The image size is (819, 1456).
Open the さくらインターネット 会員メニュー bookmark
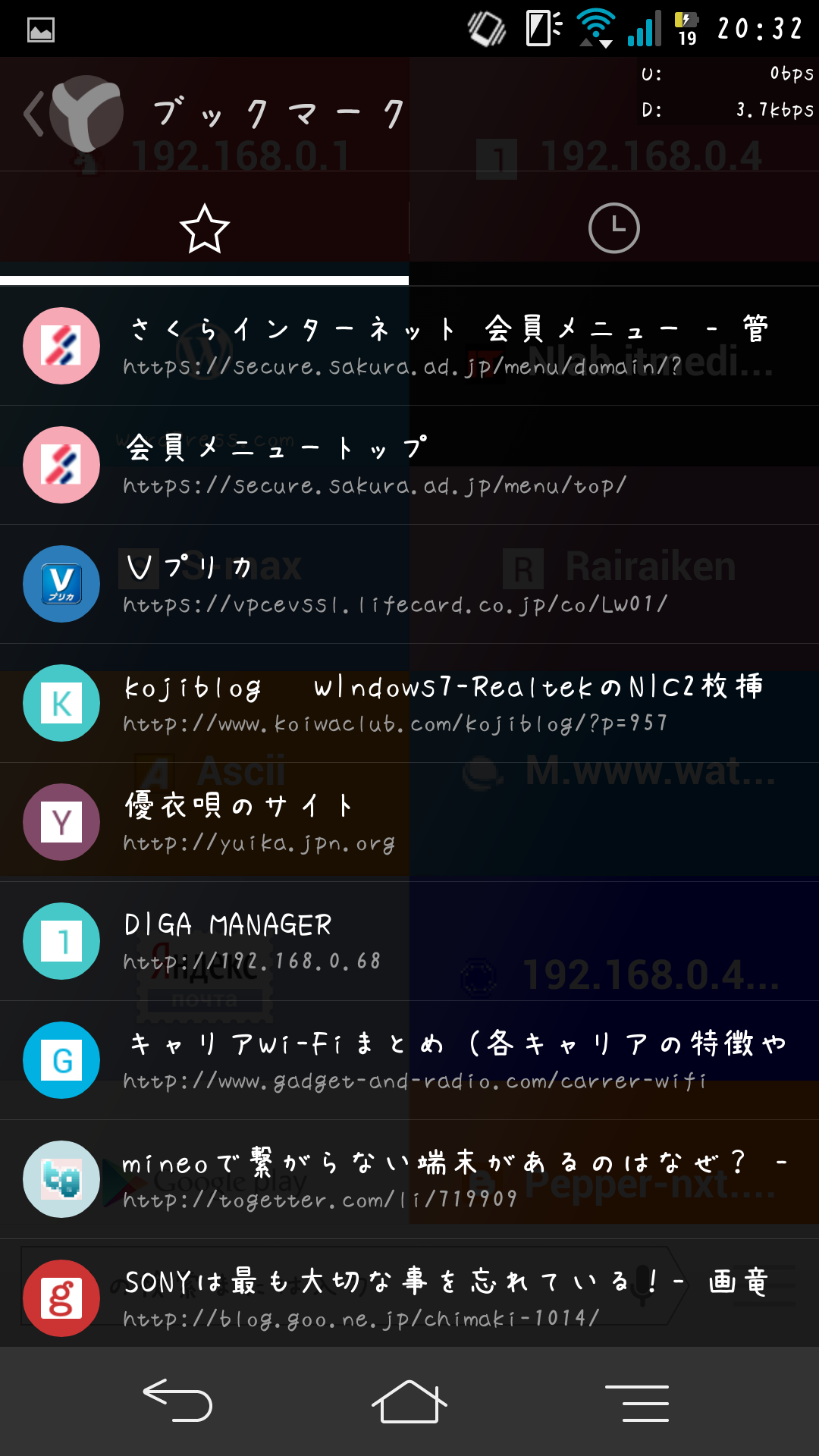tap(409, 346)
